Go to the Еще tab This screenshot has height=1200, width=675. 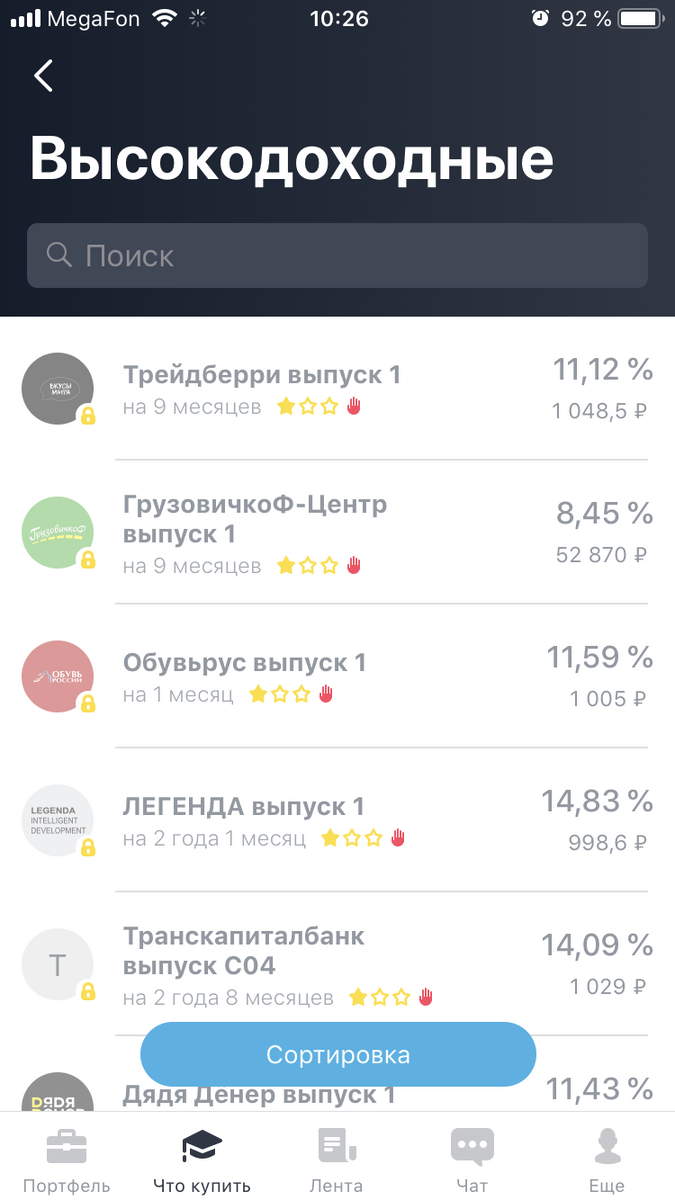point(607,1160)
